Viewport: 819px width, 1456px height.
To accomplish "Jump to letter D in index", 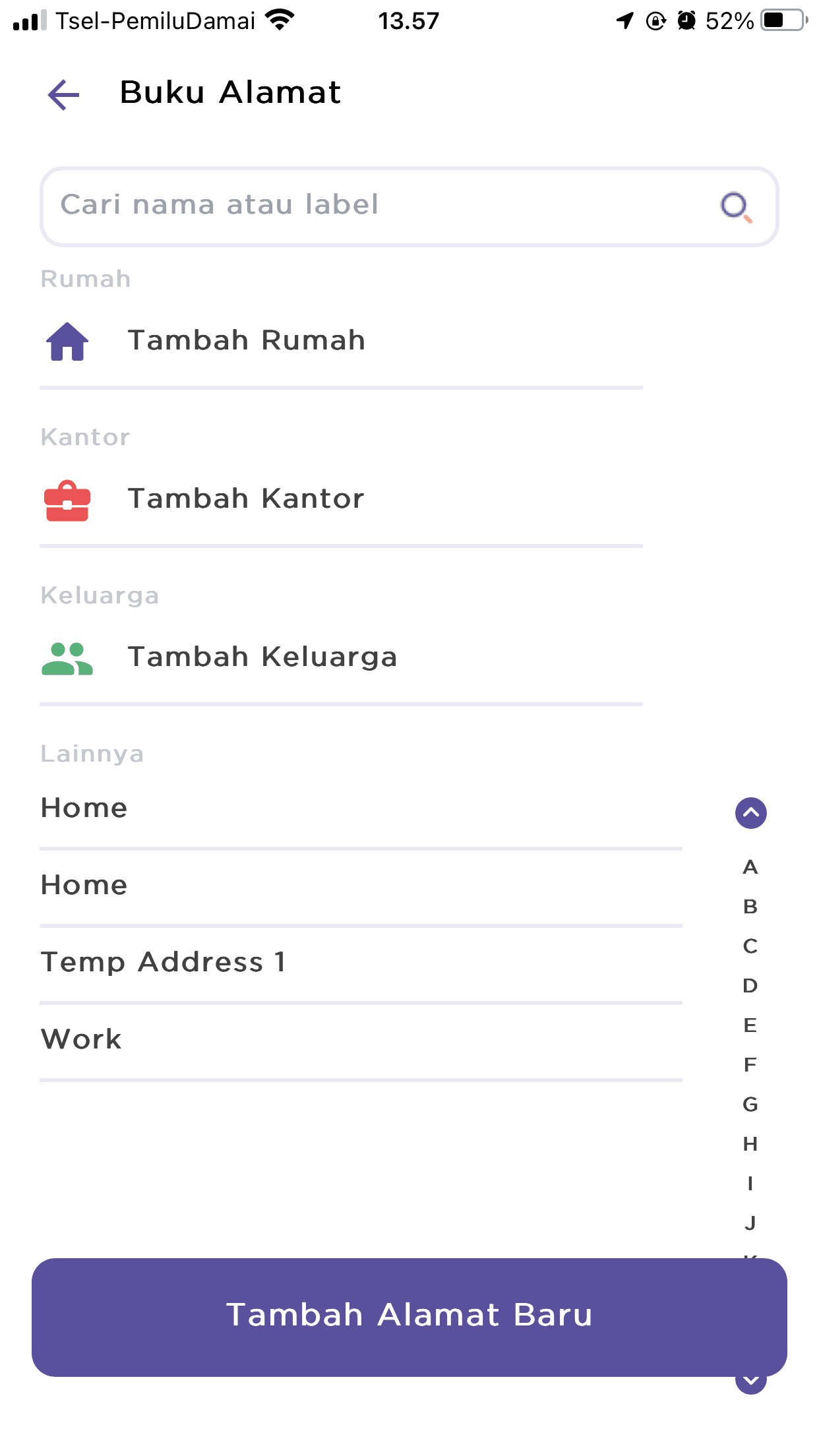I will click(x=750, y=986).
